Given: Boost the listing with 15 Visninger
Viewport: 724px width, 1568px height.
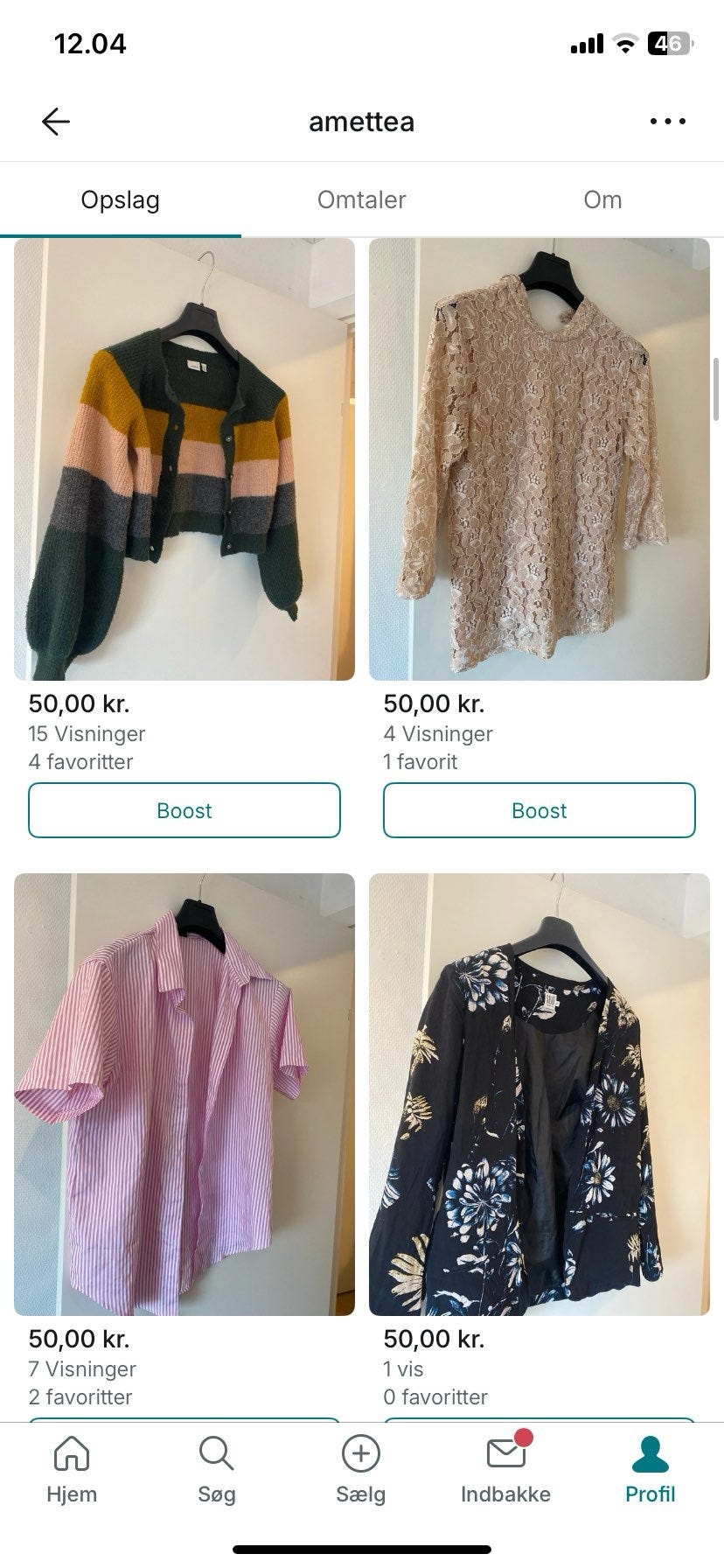Looking at the screenshot, I should pyautogui.click(x=184, y=810).
